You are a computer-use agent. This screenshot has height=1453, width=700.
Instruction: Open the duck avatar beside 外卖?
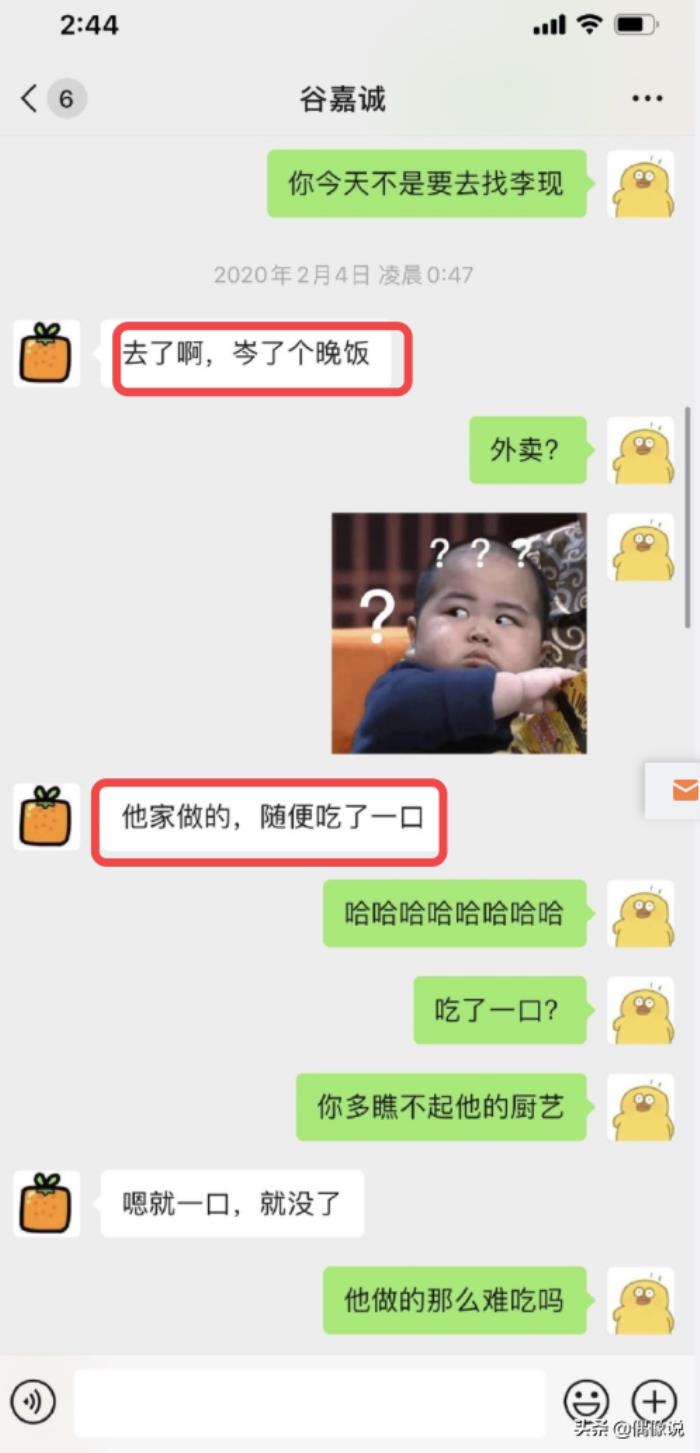click(641, 450)
